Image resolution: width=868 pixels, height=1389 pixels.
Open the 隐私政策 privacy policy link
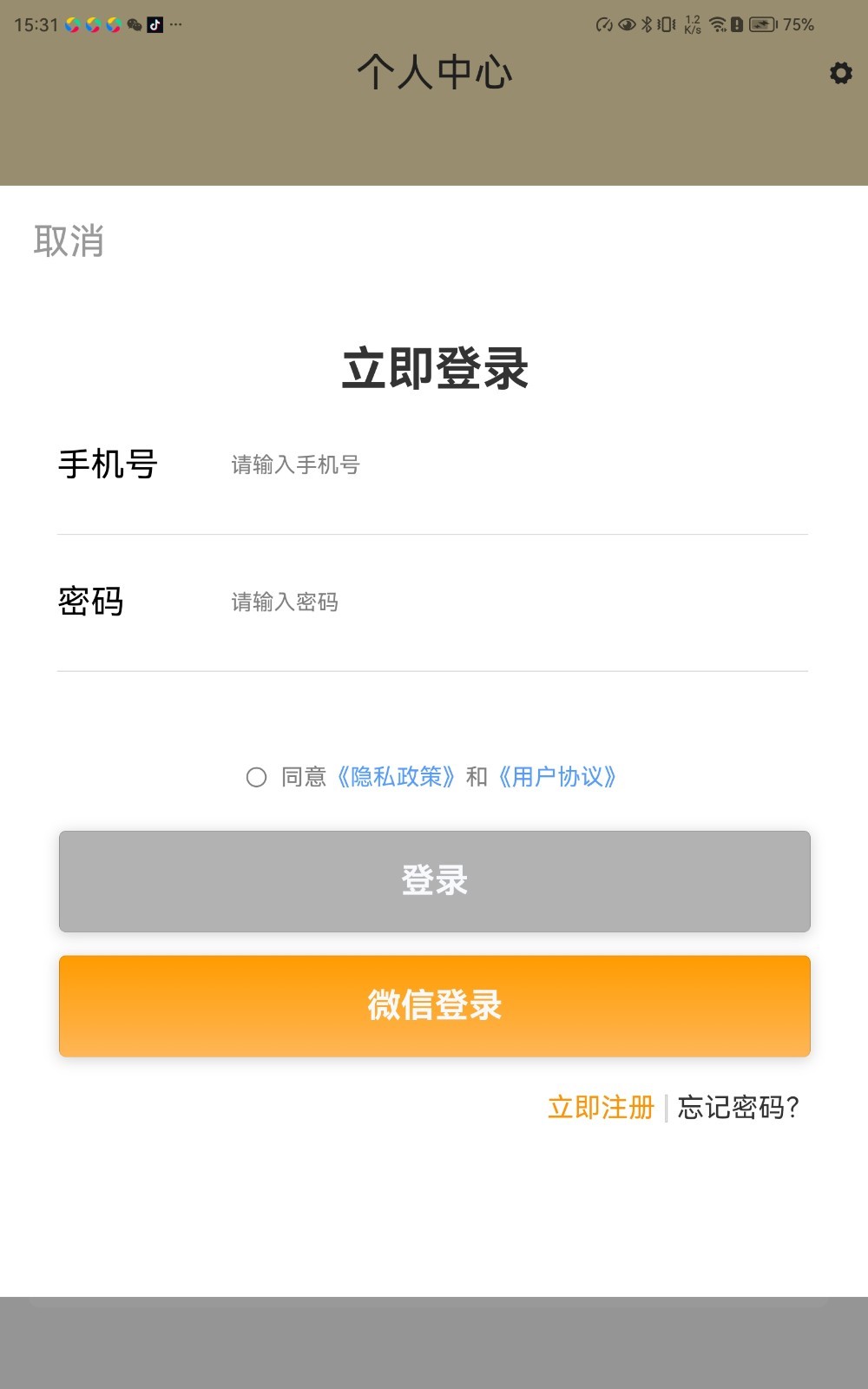pos(396,777)
